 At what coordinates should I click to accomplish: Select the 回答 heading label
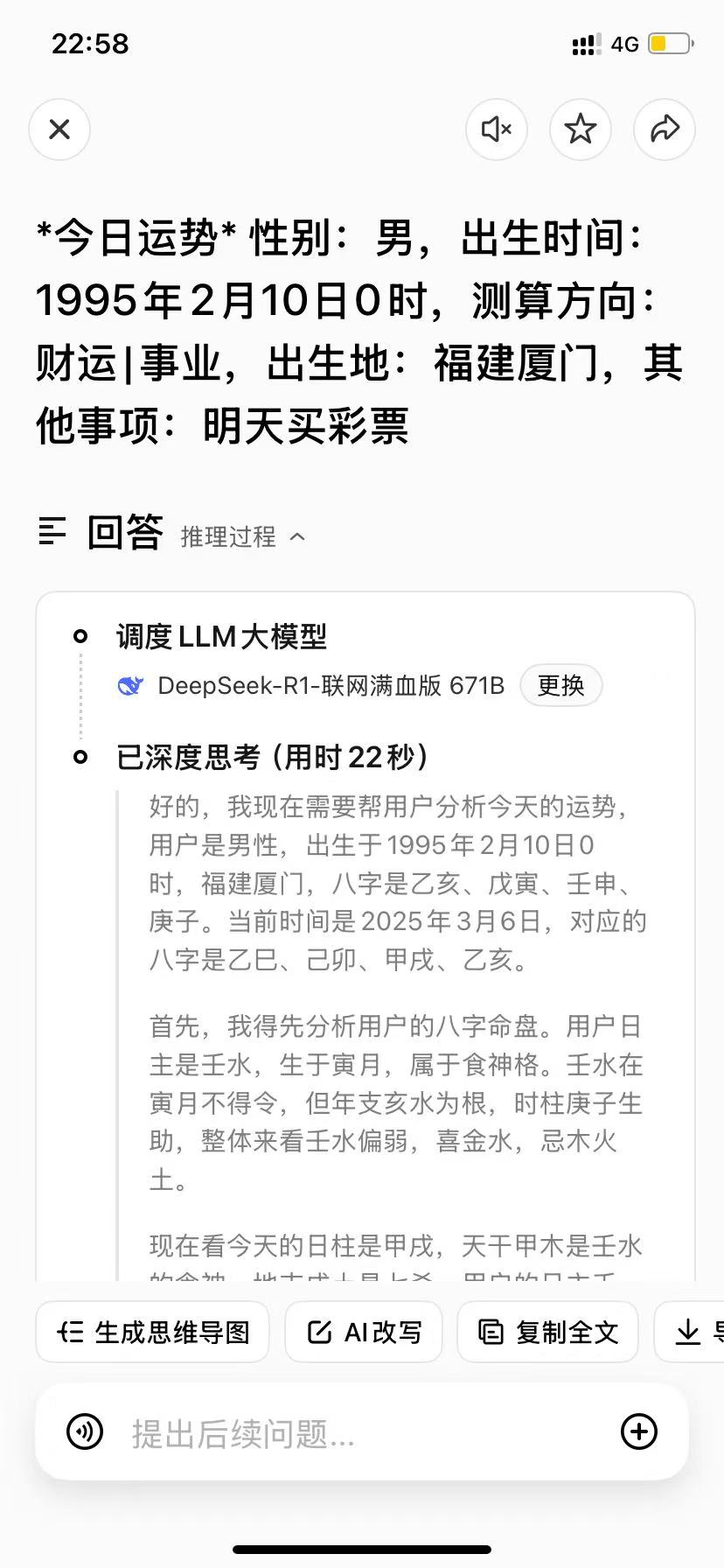coord(122,532)
